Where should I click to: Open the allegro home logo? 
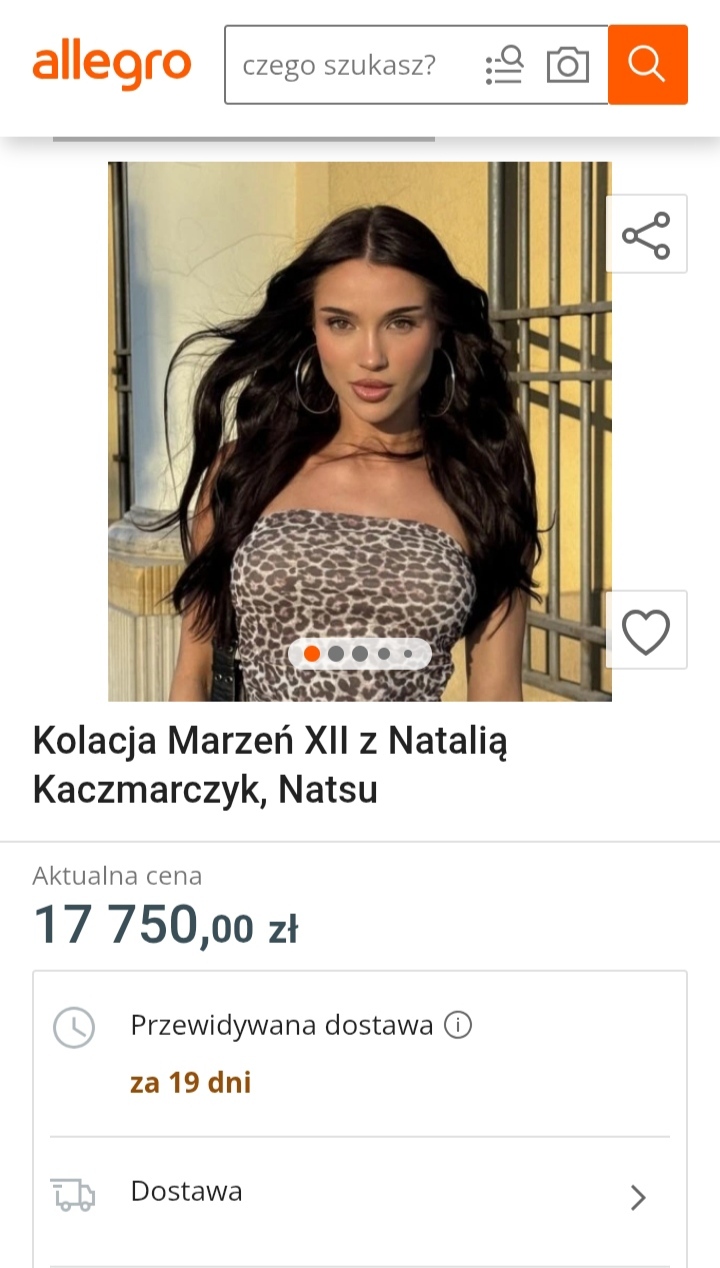[x=111, y=66]
